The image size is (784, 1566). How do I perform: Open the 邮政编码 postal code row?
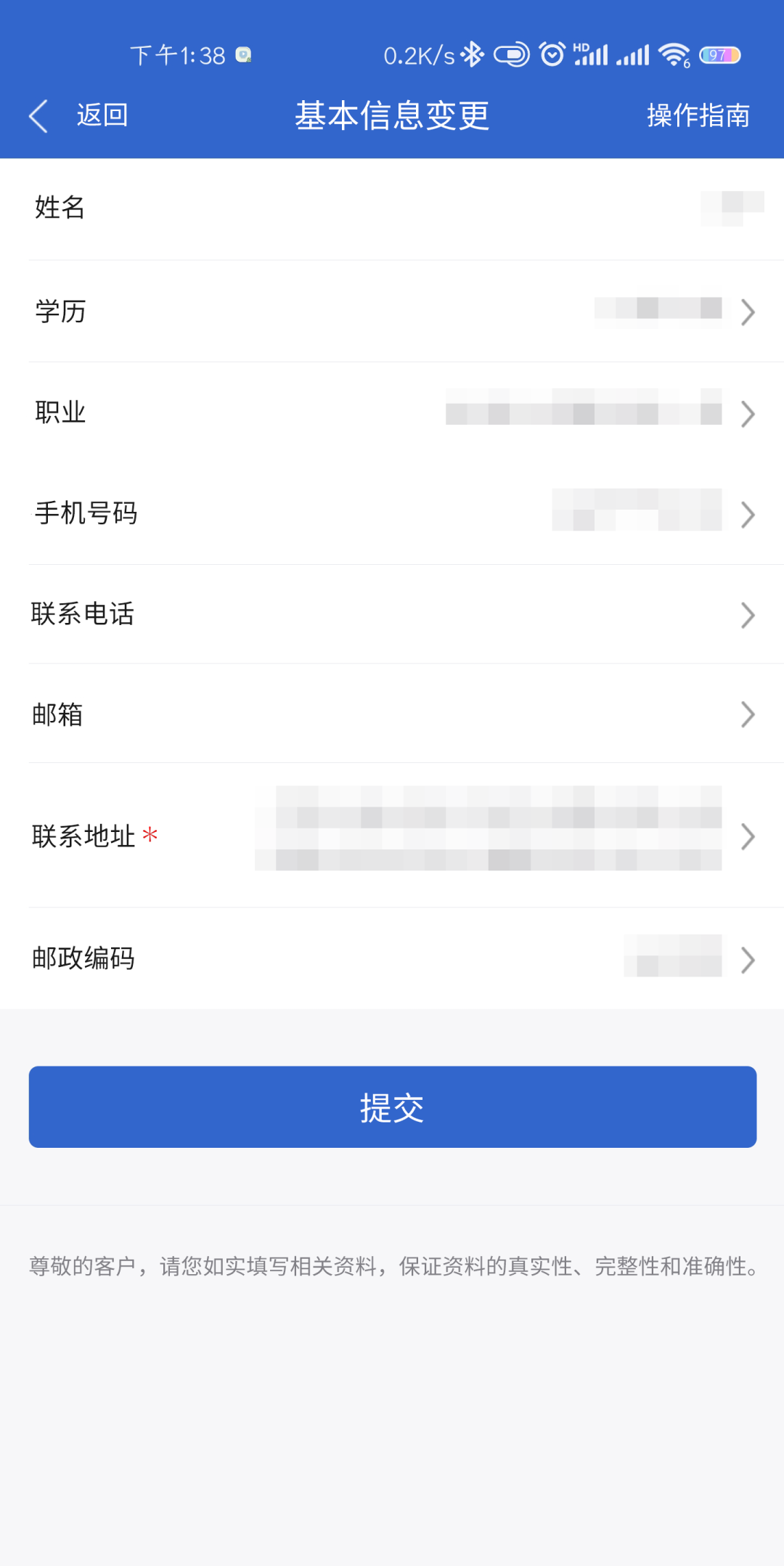(392, 958)
